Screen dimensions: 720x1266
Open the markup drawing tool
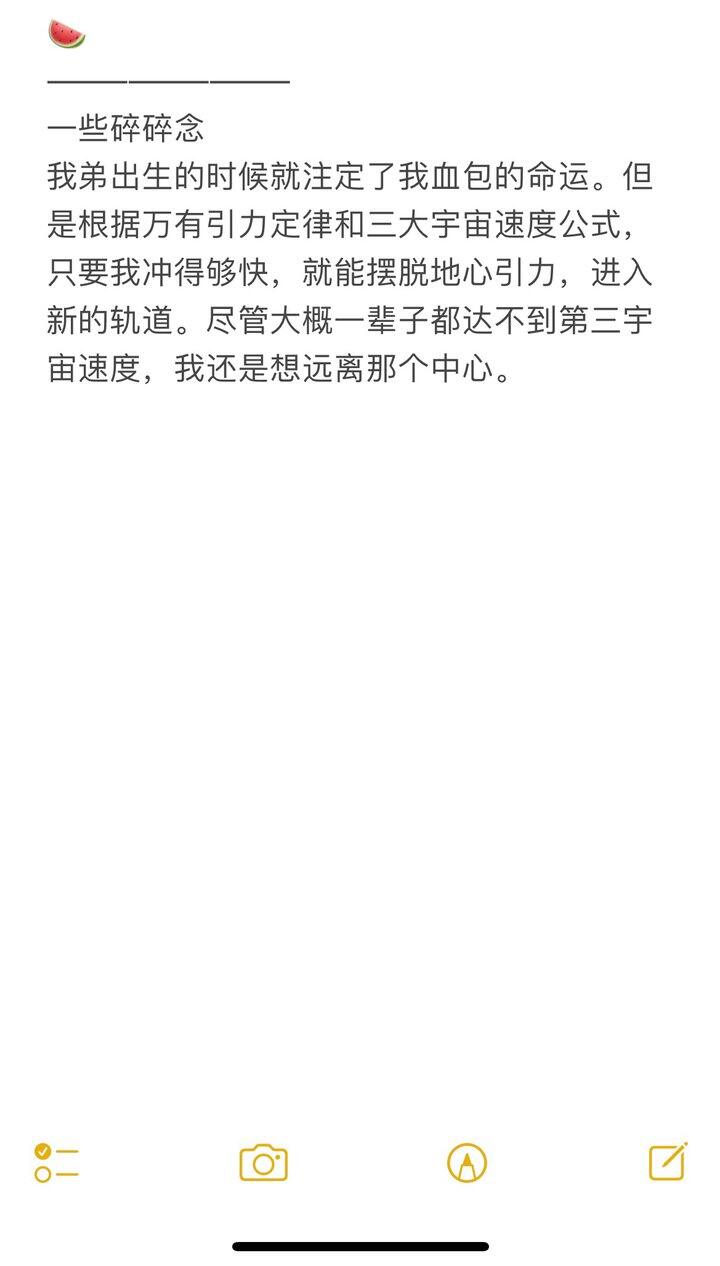click(x=467, y=1163)
